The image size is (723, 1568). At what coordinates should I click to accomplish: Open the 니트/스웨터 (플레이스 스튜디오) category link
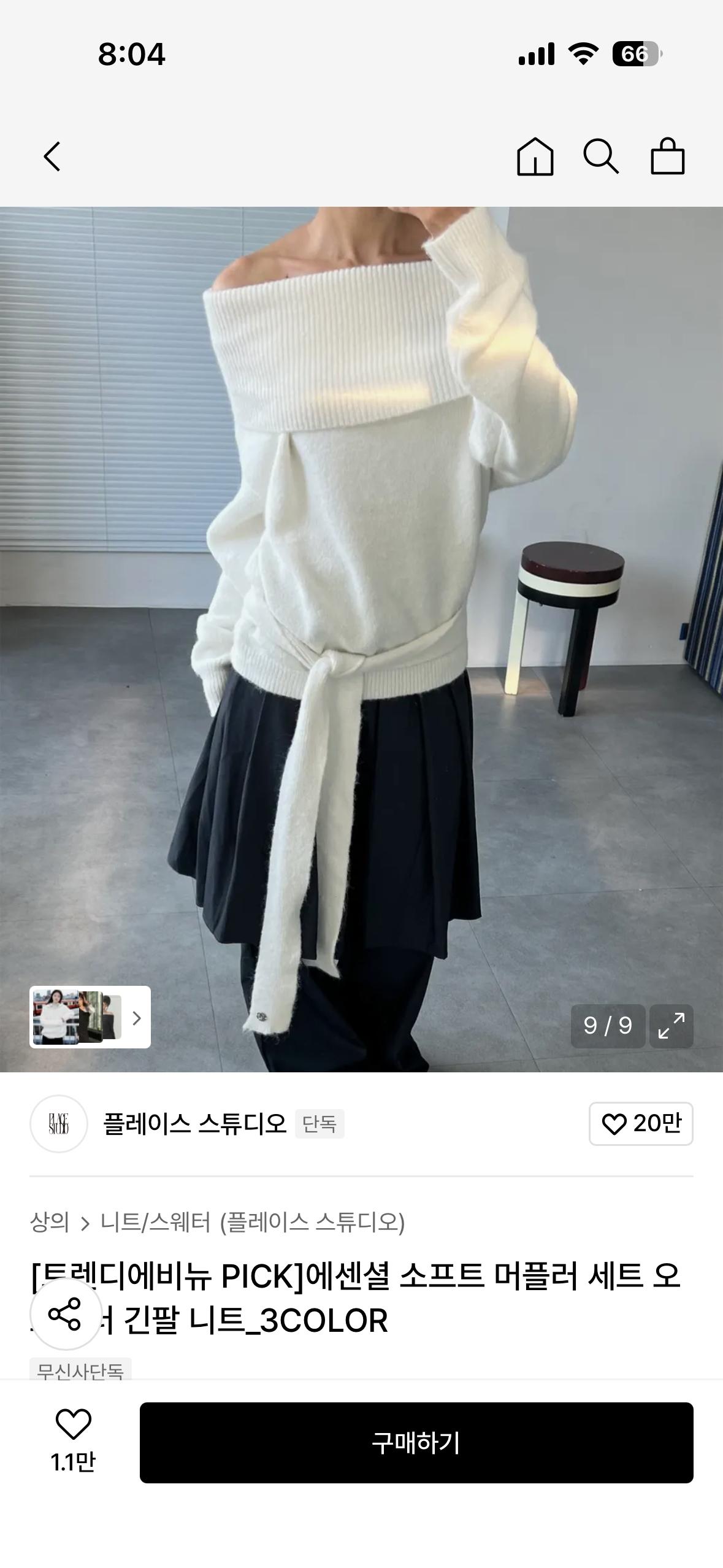(253, 1221)
